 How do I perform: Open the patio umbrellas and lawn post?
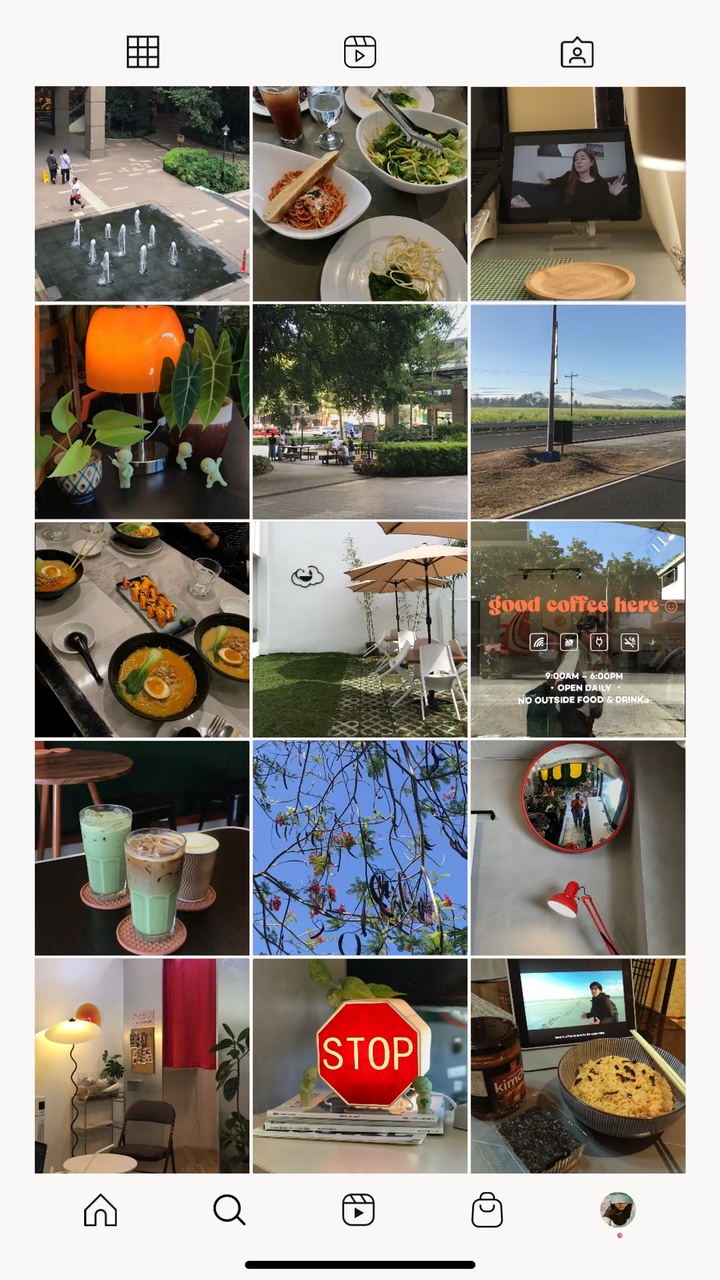(360, 629)
